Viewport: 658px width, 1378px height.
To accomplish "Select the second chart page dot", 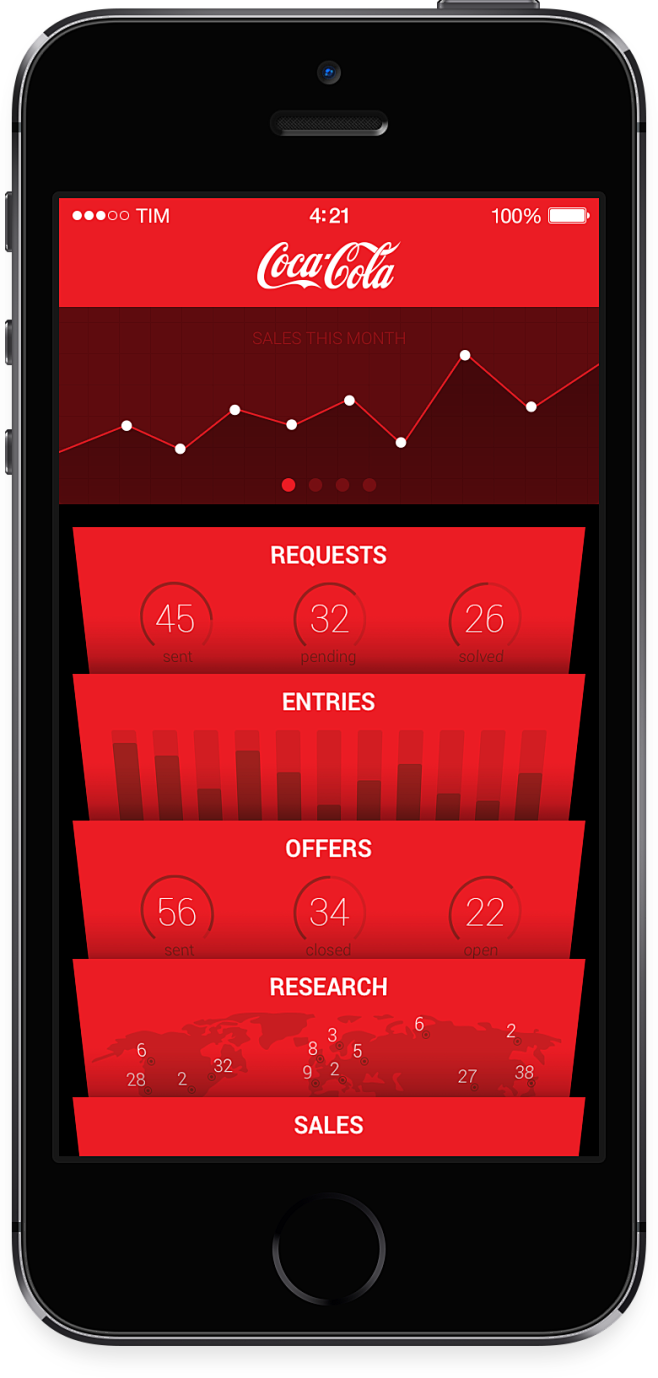I will point(315,485).
